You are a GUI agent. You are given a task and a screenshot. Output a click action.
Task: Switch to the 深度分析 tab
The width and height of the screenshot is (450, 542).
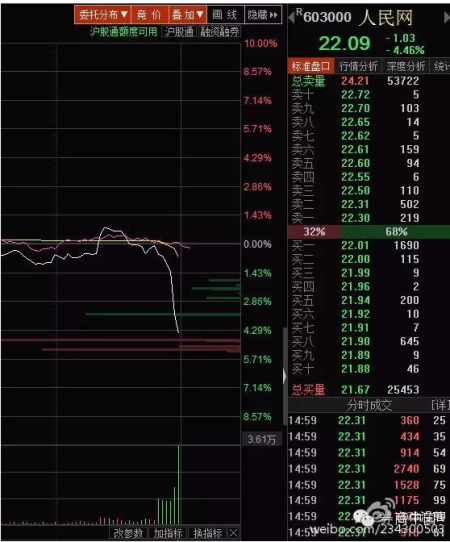[x=405, y=66]
